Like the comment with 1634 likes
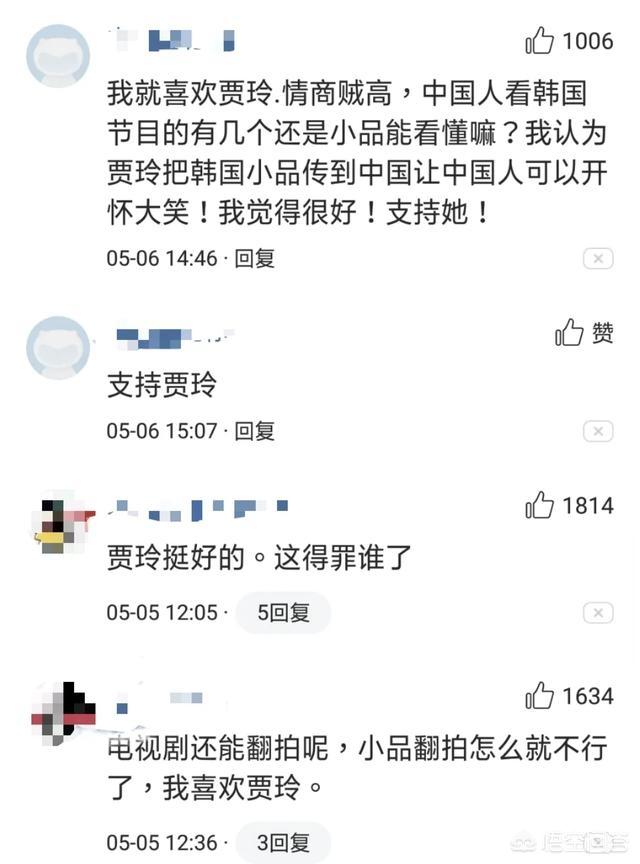 tap(540, 696)
